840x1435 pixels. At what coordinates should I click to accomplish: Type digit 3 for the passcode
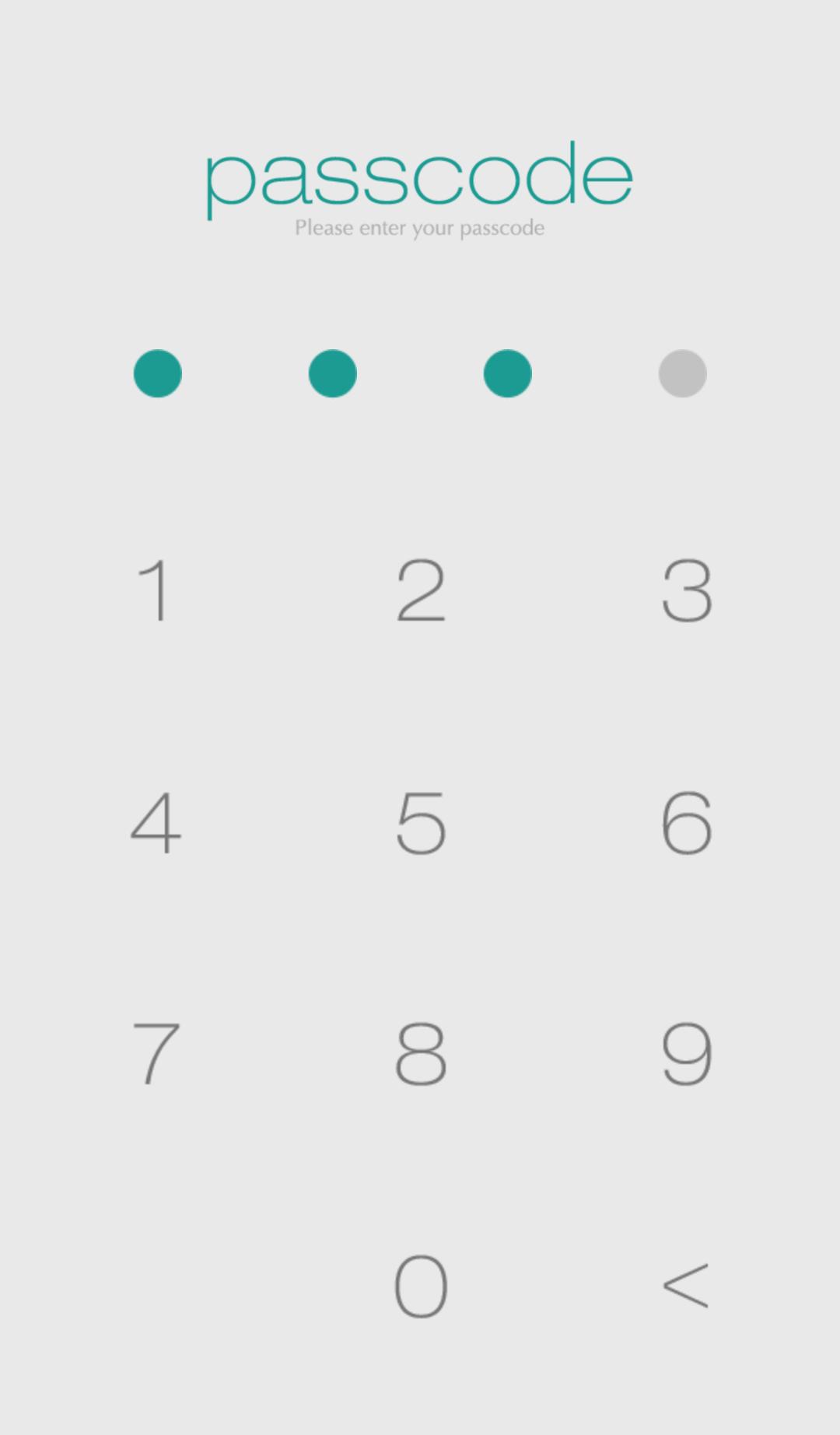(686, 590)
